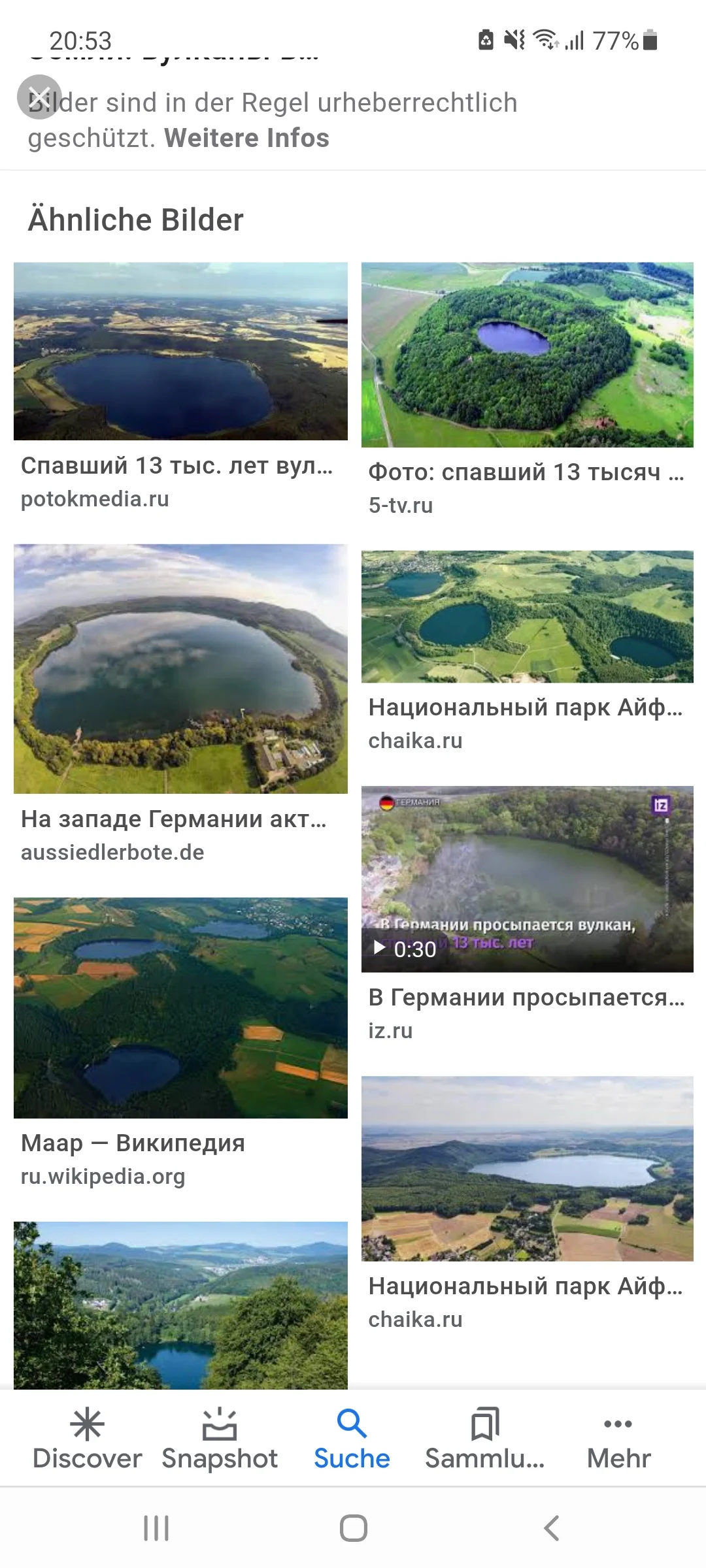Viewport: 706px width, 1568px height.
Task: Dismiss the copyright notice with the X
Action: coord(39,98)
